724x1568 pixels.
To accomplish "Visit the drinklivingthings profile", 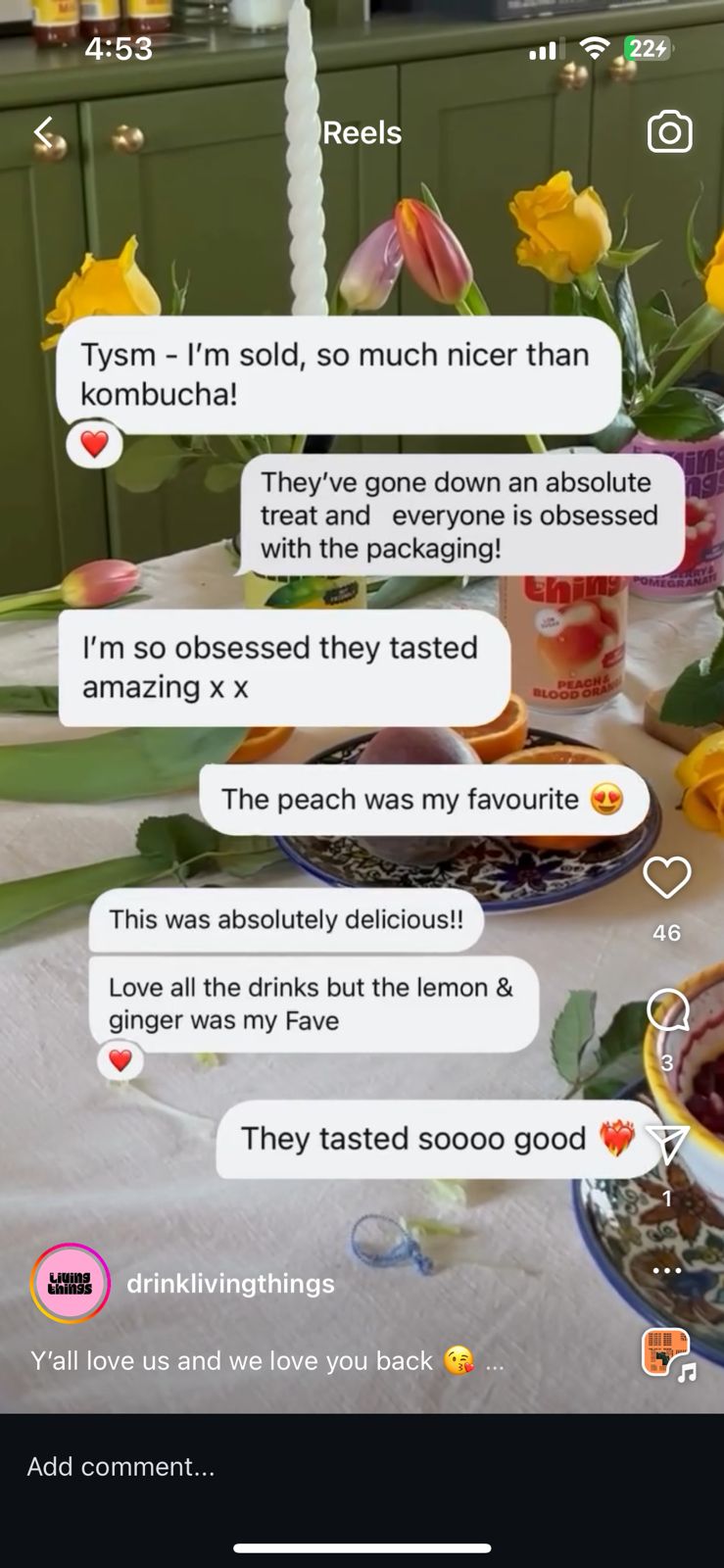I will pyautogui.click(x=230, y=1284).
